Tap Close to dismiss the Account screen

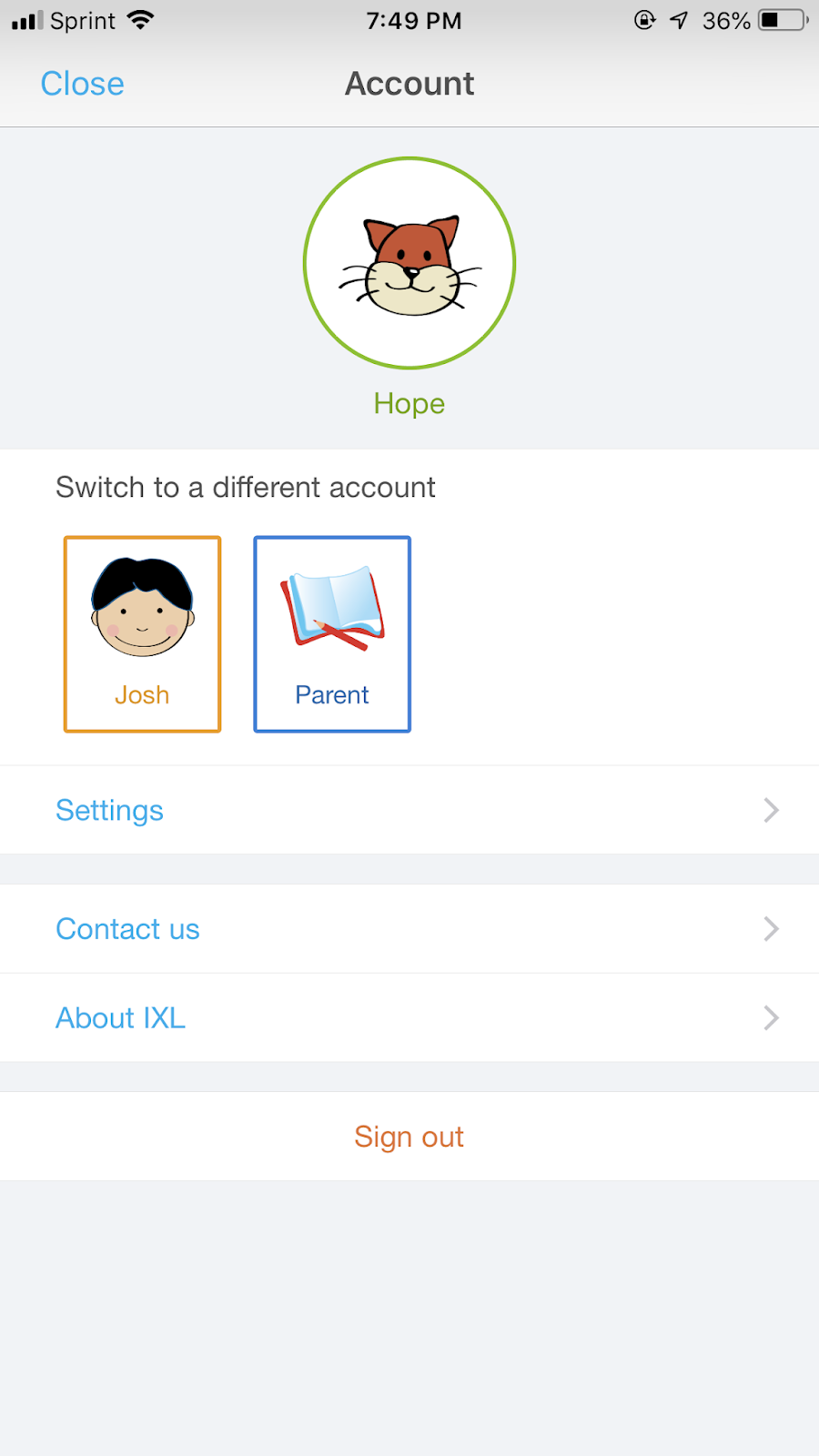81,84
